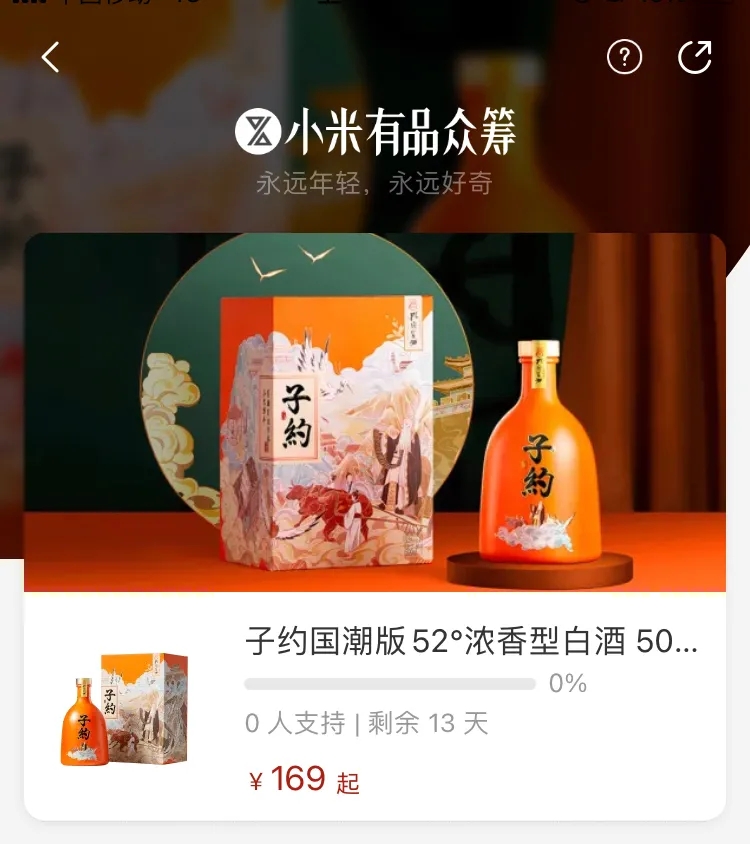Viewport: 750px width, 844px height.
Task: Go back to the previous page
Action: coord(51,57)
